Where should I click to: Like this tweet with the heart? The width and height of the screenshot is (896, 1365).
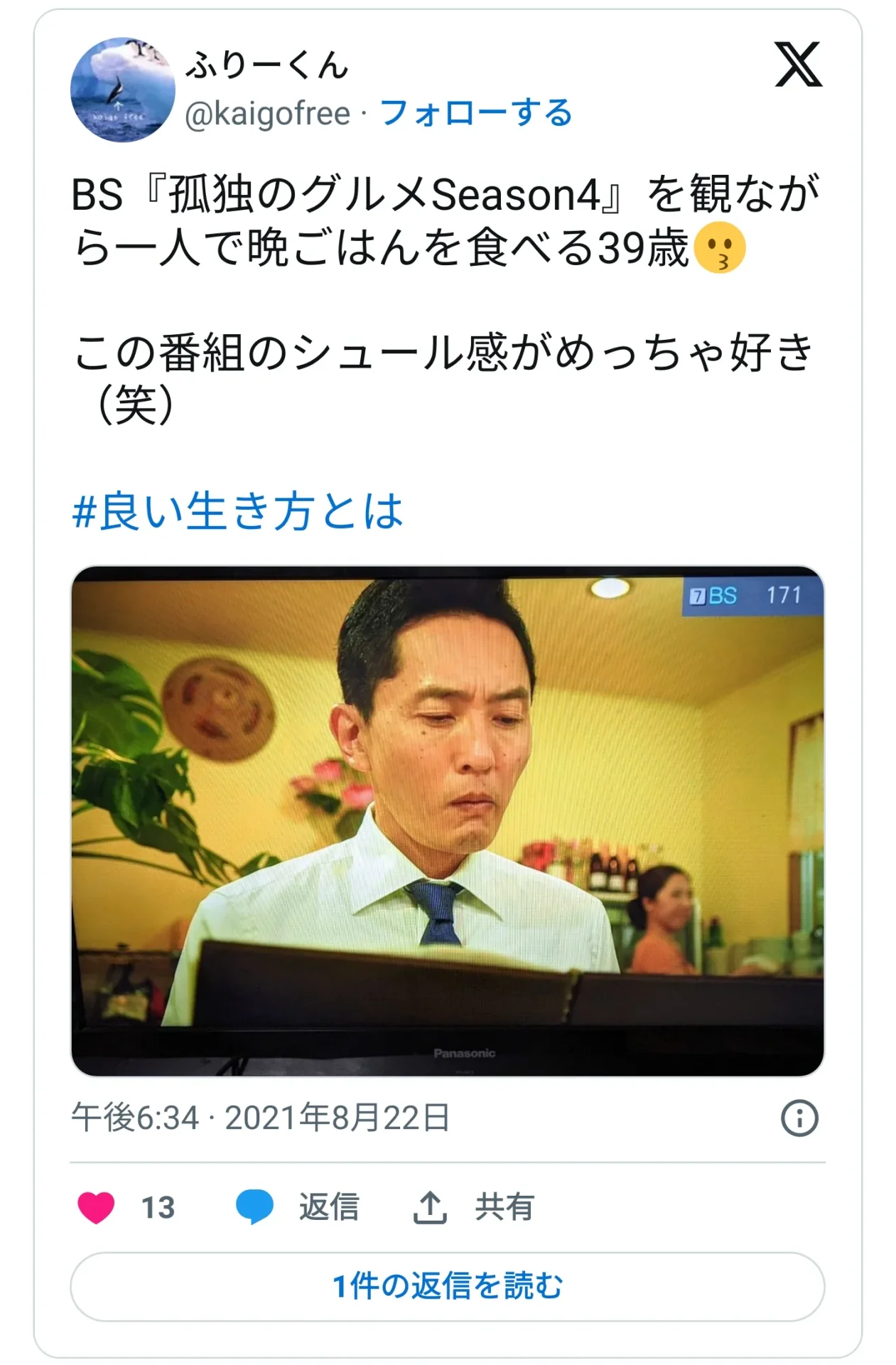point(97,1207)
